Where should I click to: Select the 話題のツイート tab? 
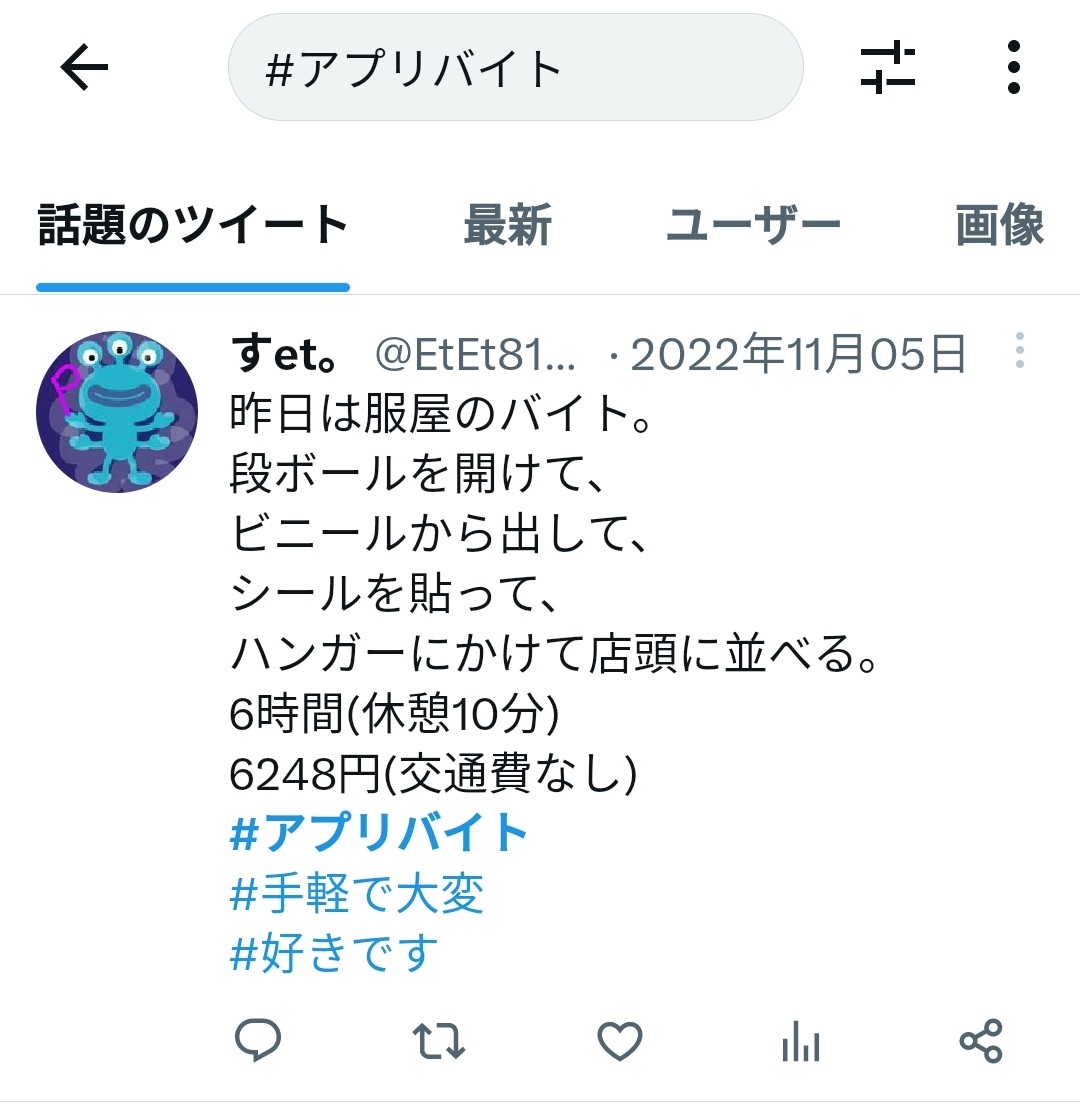coord(193,226)
